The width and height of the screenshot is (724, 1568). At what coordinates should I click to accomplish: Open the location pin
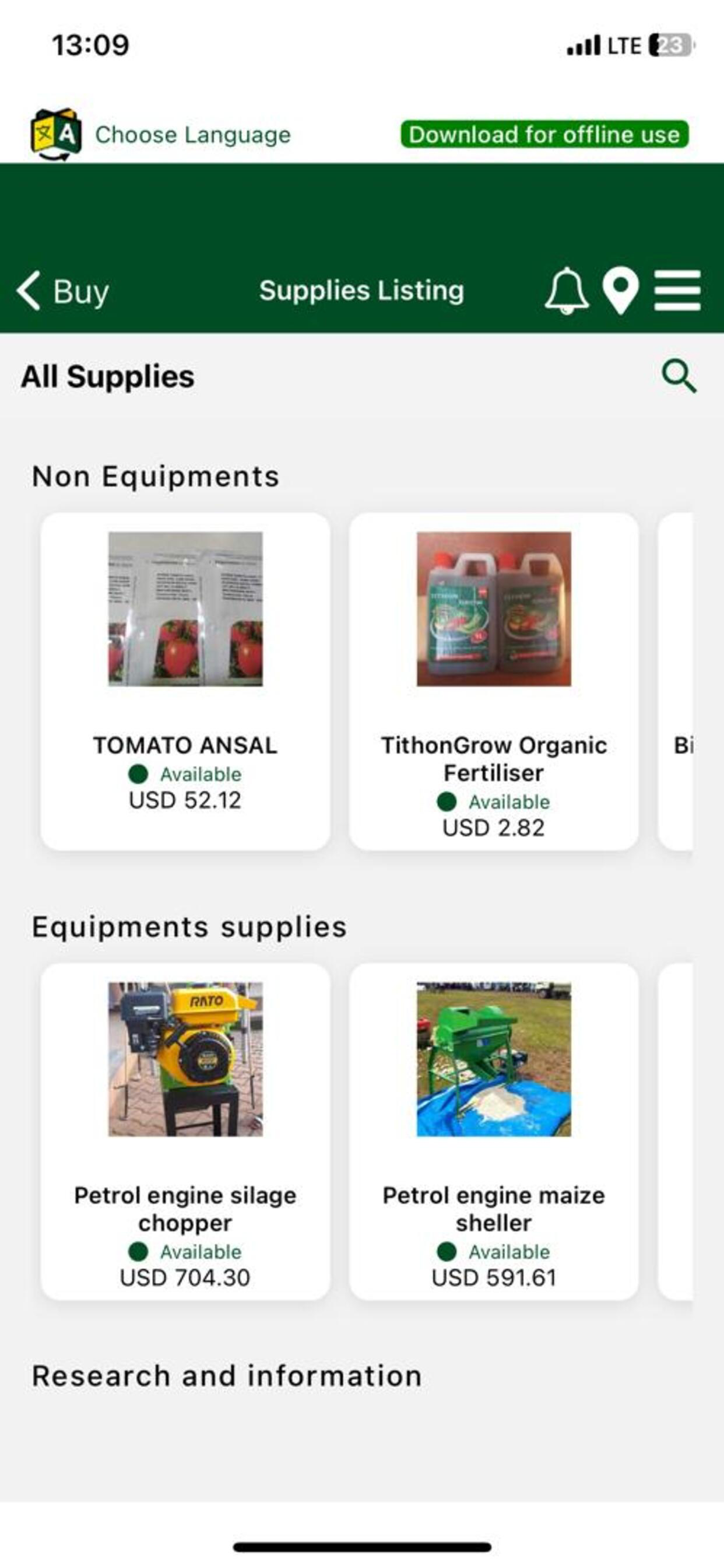(621, 291)
